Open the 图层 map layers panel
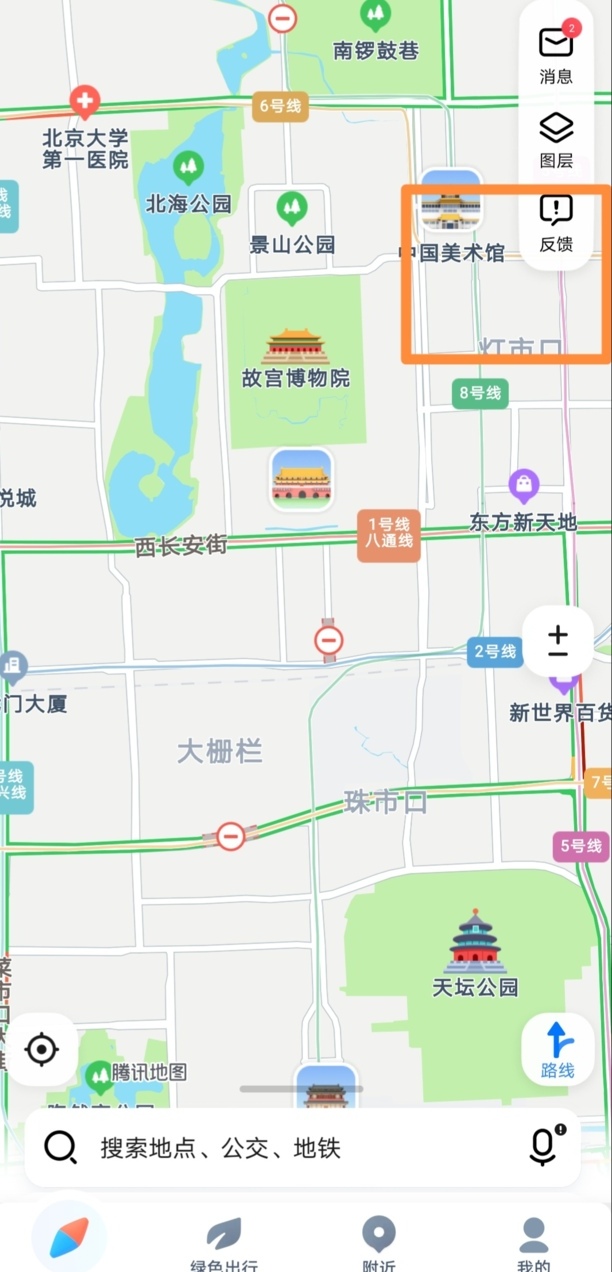Viewport: 612px width, 1272px height. [556, 139]
